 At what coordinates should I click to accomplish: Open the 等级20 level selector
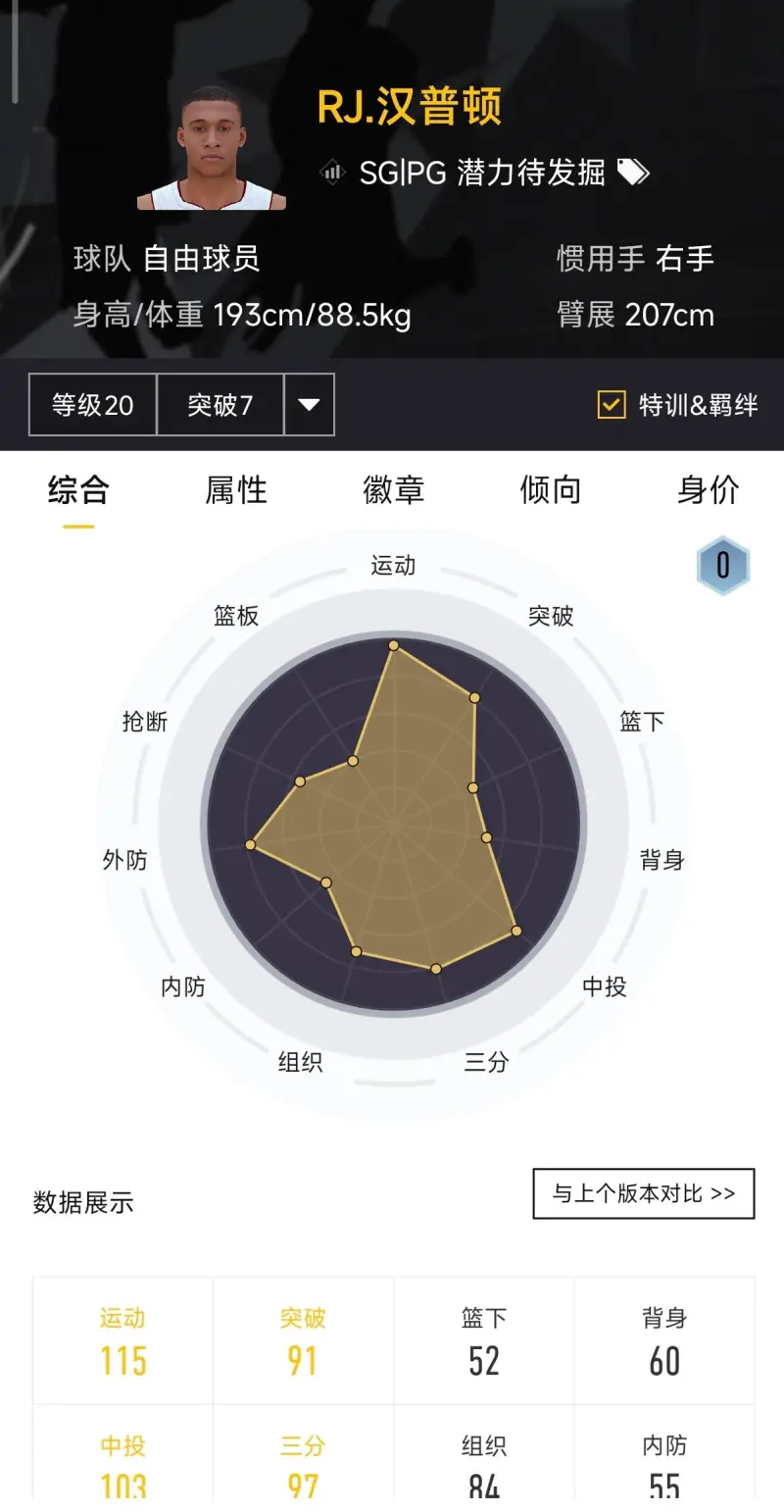[93, 405]
